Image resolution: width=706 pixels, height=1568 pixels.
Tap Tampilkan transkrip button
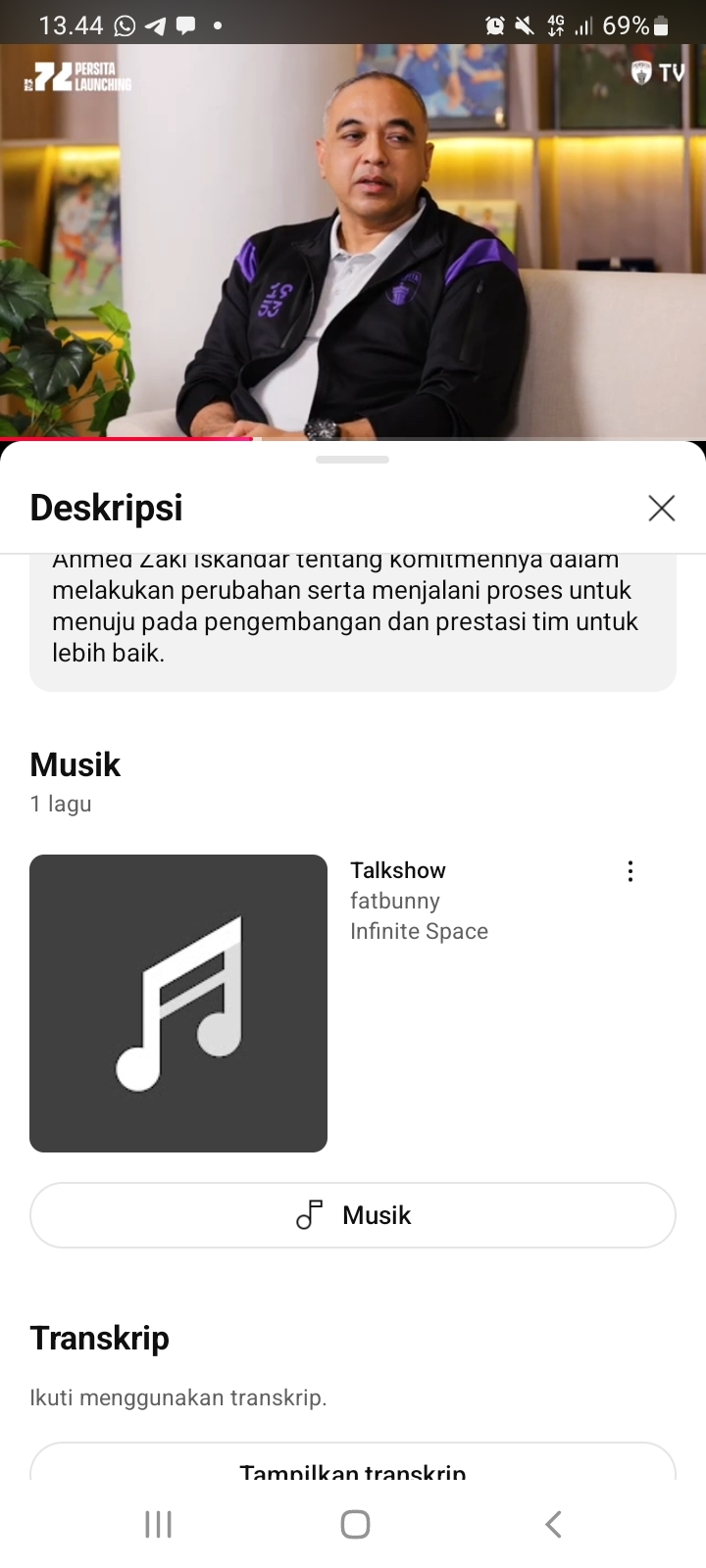coord(353,1465)
